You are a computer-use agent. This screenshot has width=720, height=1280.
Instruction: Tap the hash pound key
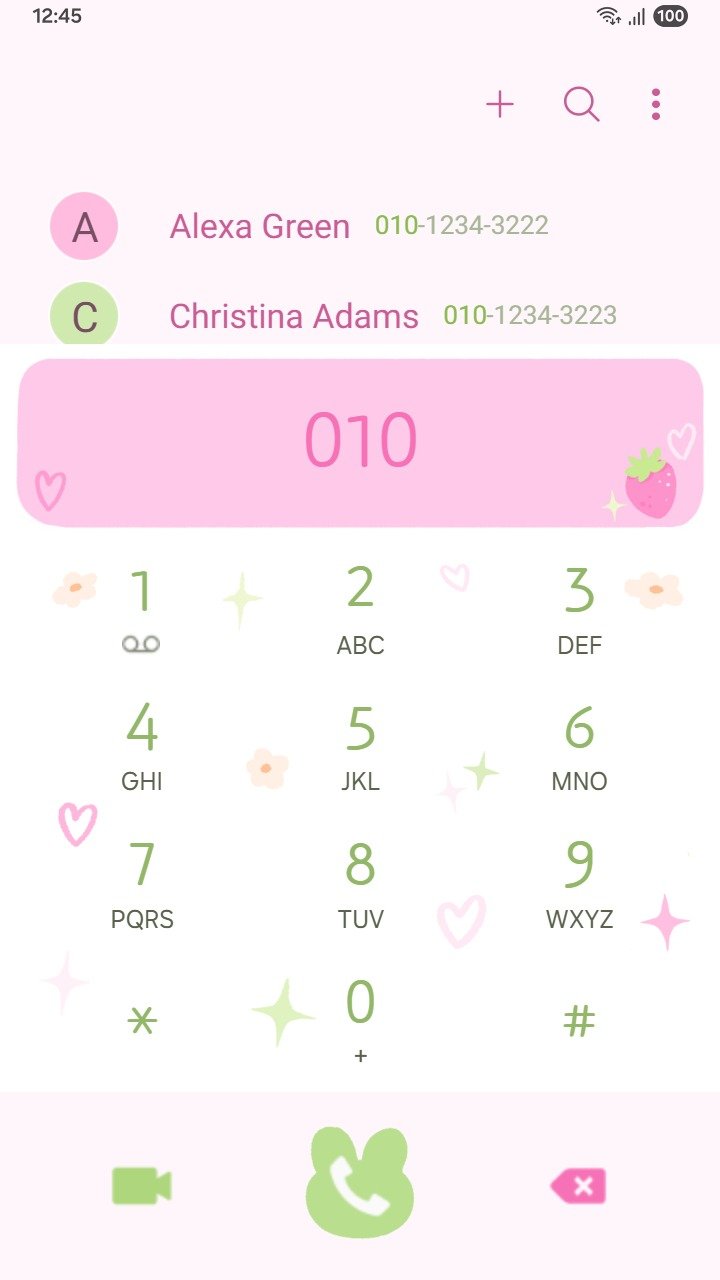579,1021
